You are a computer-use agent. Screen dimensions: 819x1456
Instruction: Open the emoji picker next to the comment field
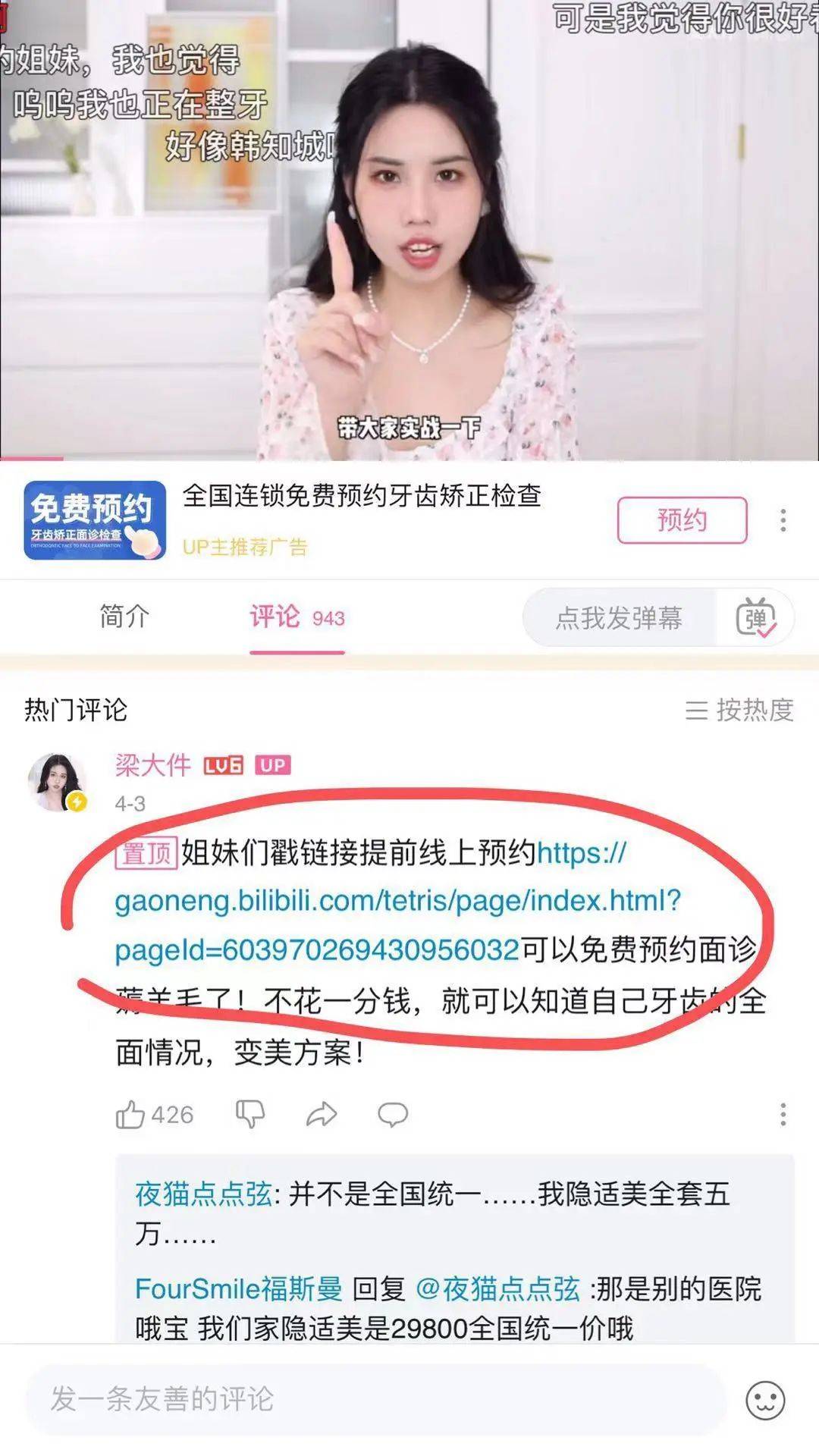click(x=765, y=1400)
